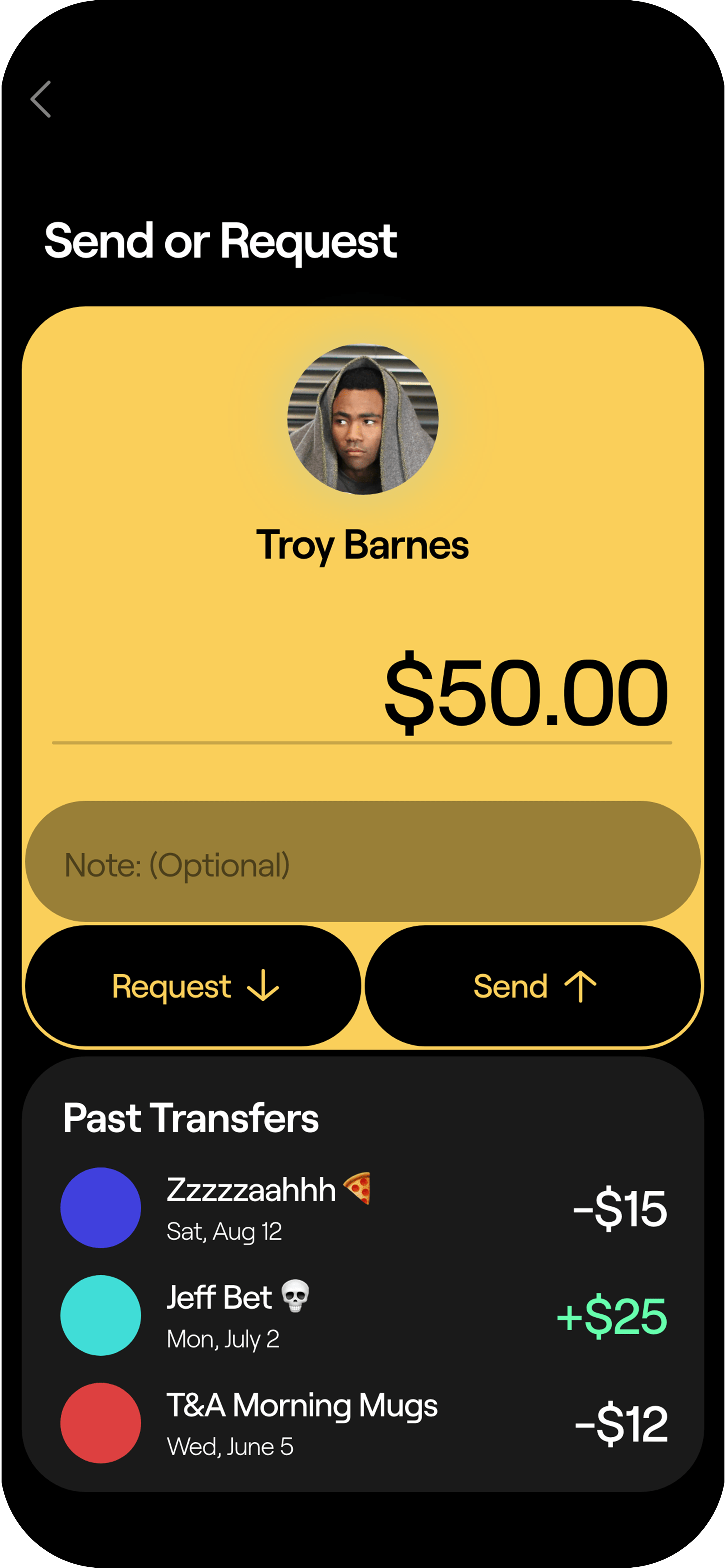Open the Jeff Bet transfer

pos(363,1315)
